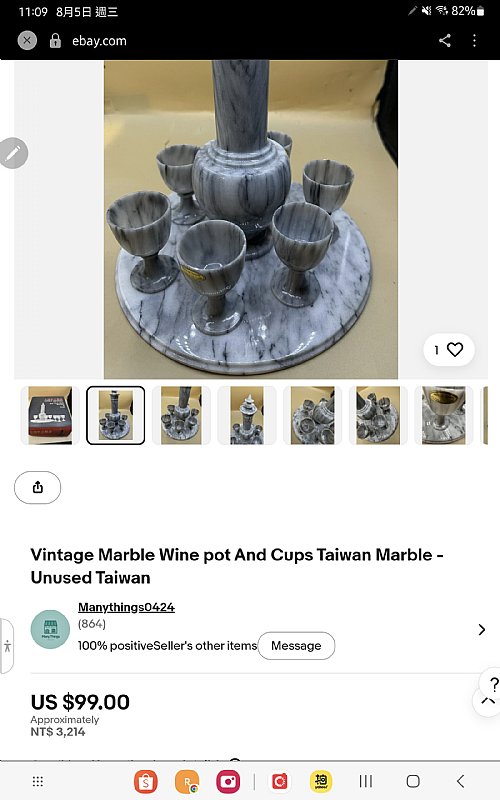500x800 pixels.
Task: Open the Shopee app from the taskbar
Action: tap(146, 781)
